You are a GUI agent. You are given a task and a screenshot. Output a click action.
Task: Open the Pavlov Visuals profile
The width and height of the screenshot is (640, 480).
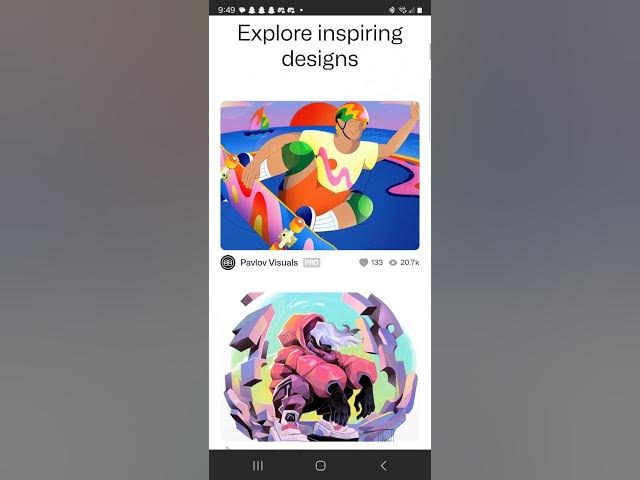tap(268, 262)
